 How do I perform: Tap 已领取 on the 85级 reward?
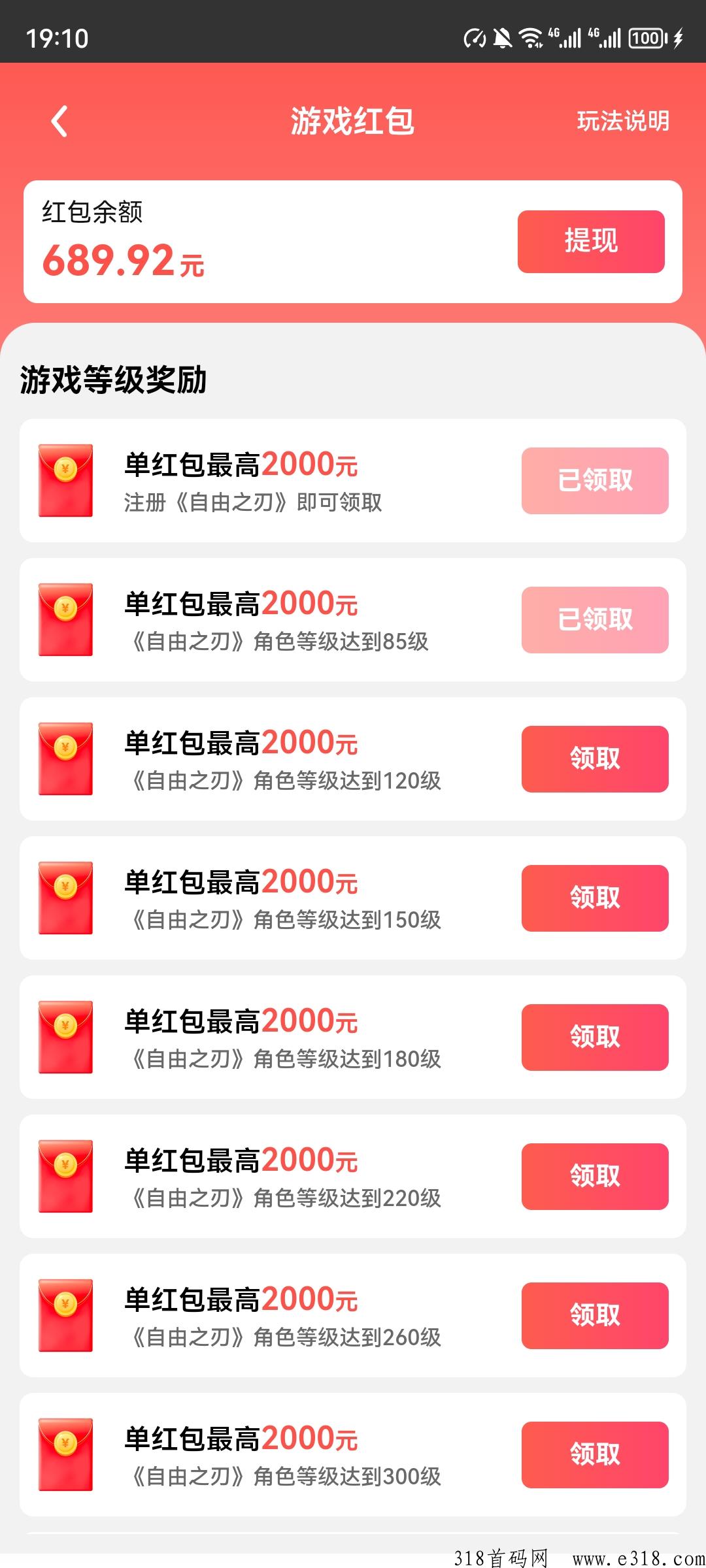point(595,620)
